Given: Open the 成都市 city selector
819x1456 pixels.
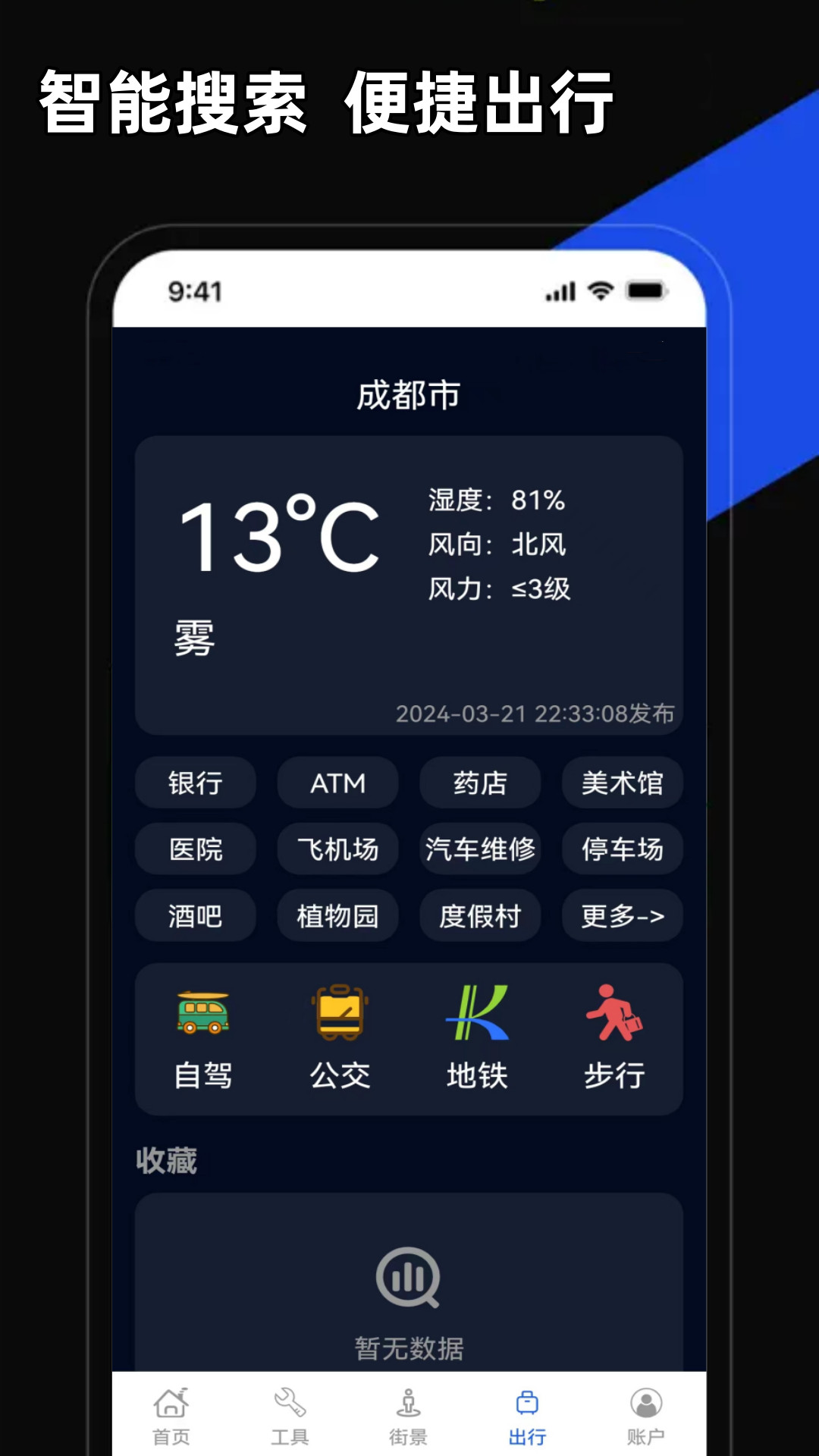Looking at the screenshot, I should tap(408, 394).
